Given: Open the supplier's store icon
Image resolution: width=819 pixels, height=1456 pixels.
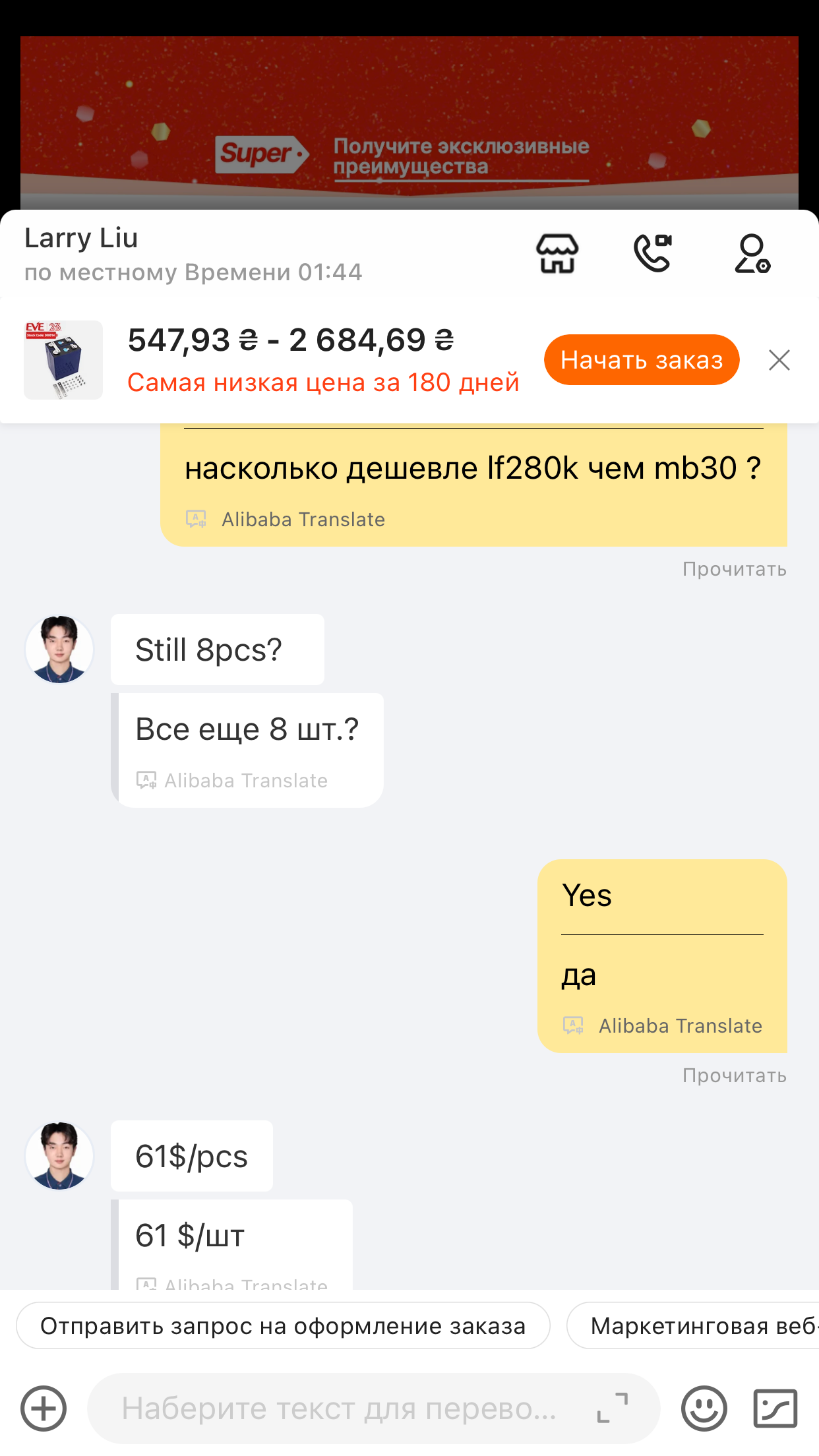Looking at the screenshot, I should pos(557,254).
